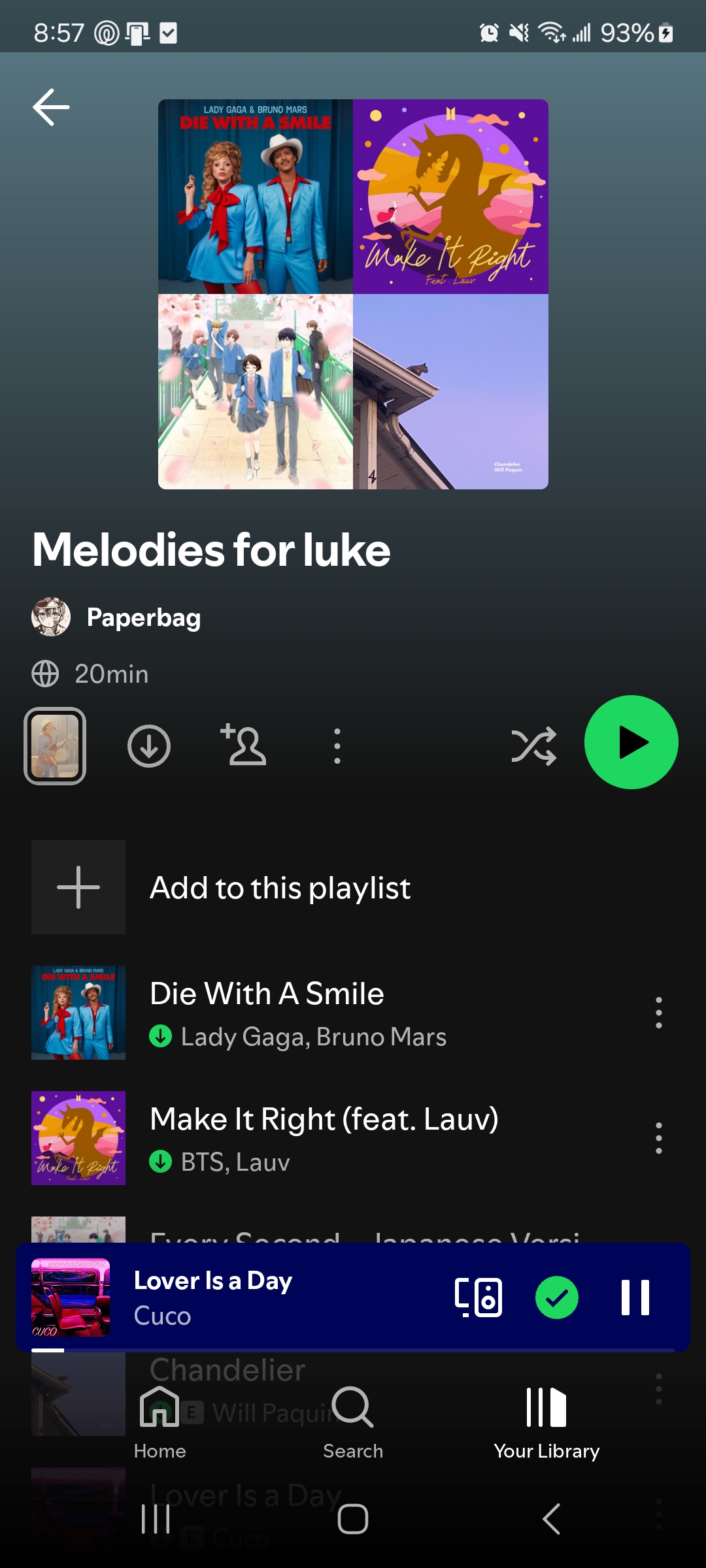
Task: Open options menu for Make It Right
Action: click(658, 1137)
